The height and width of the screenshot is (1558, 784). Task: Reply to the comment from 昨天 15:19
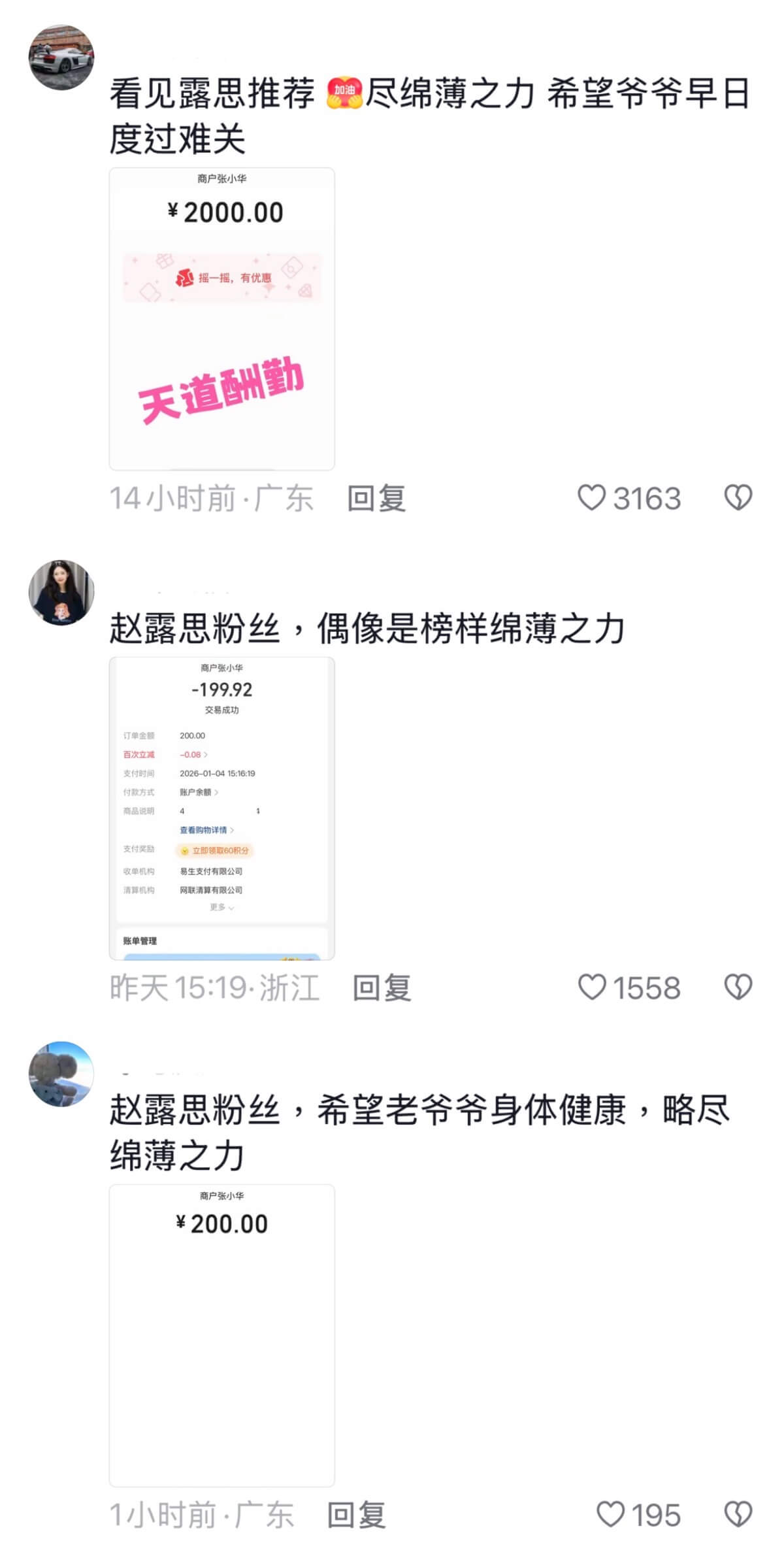(x=382, y=987)
